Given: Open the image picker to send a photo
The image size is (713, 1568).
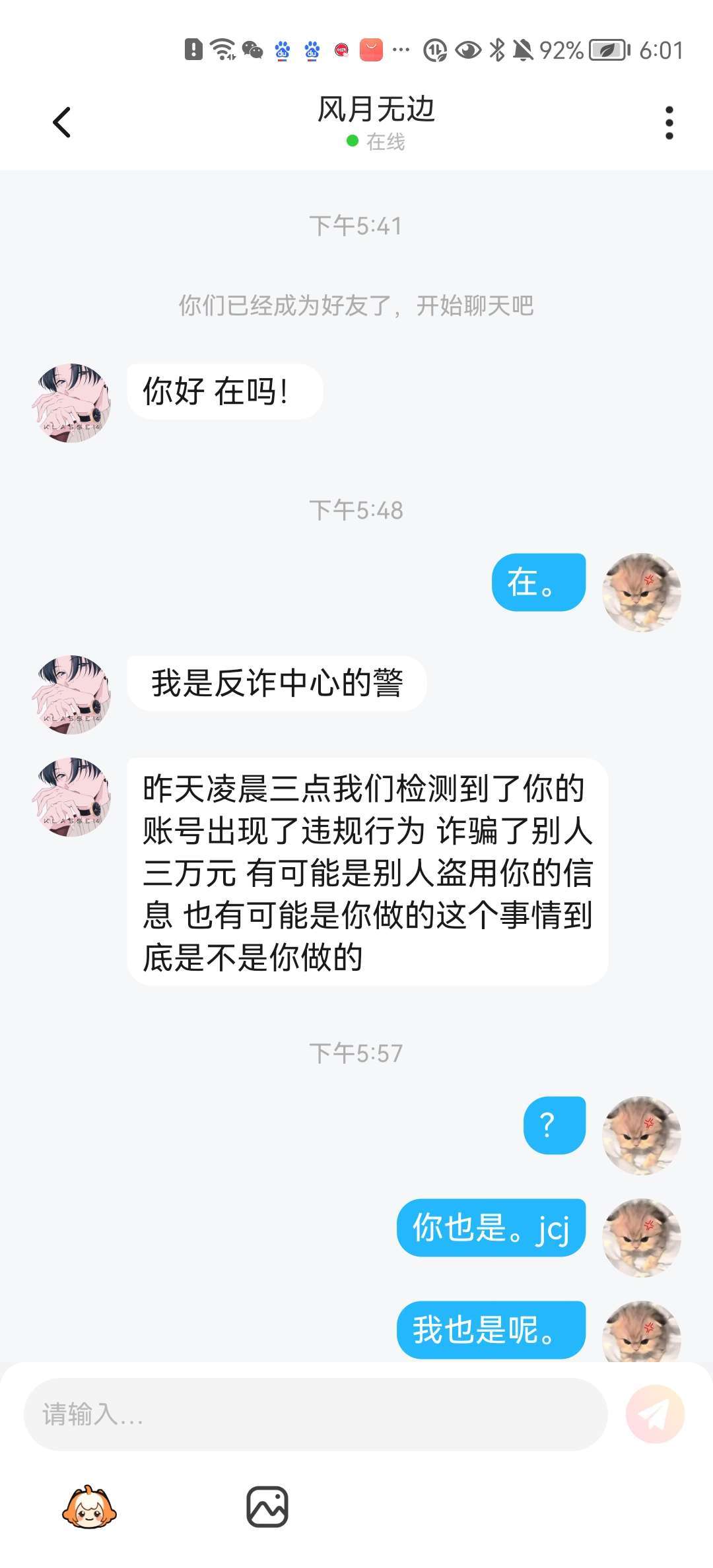Looking at the screenshot, I should click(267, 1507).
